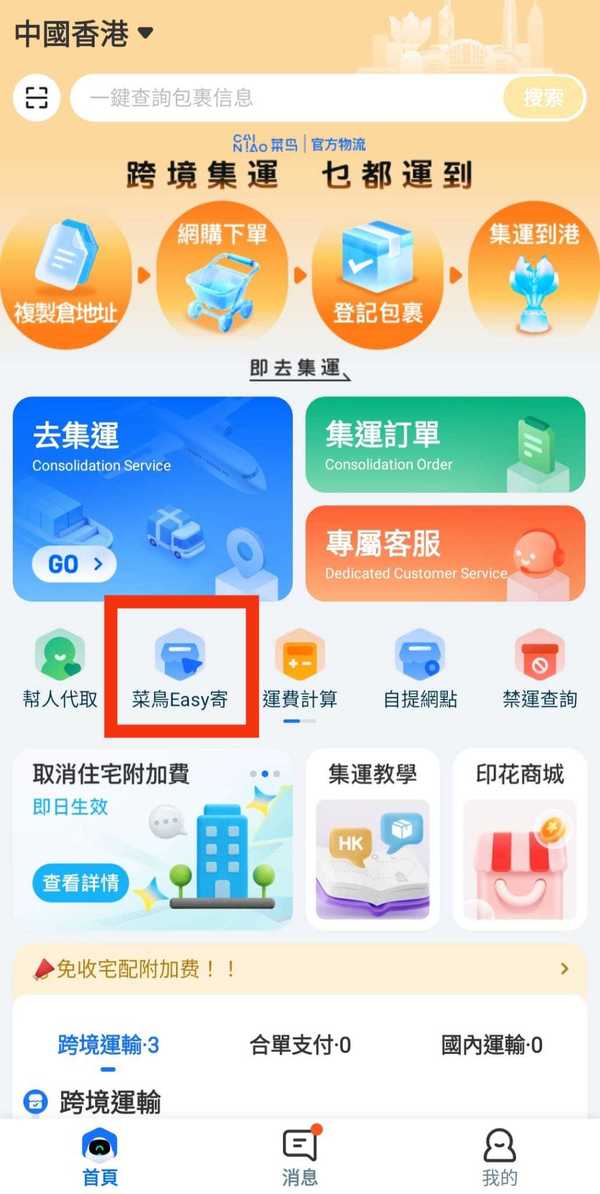Image resolution: width=600 pixels, height=1194 pixels.
Task: Open 去集運 Consolidation Service card
Action: point(153,499)
